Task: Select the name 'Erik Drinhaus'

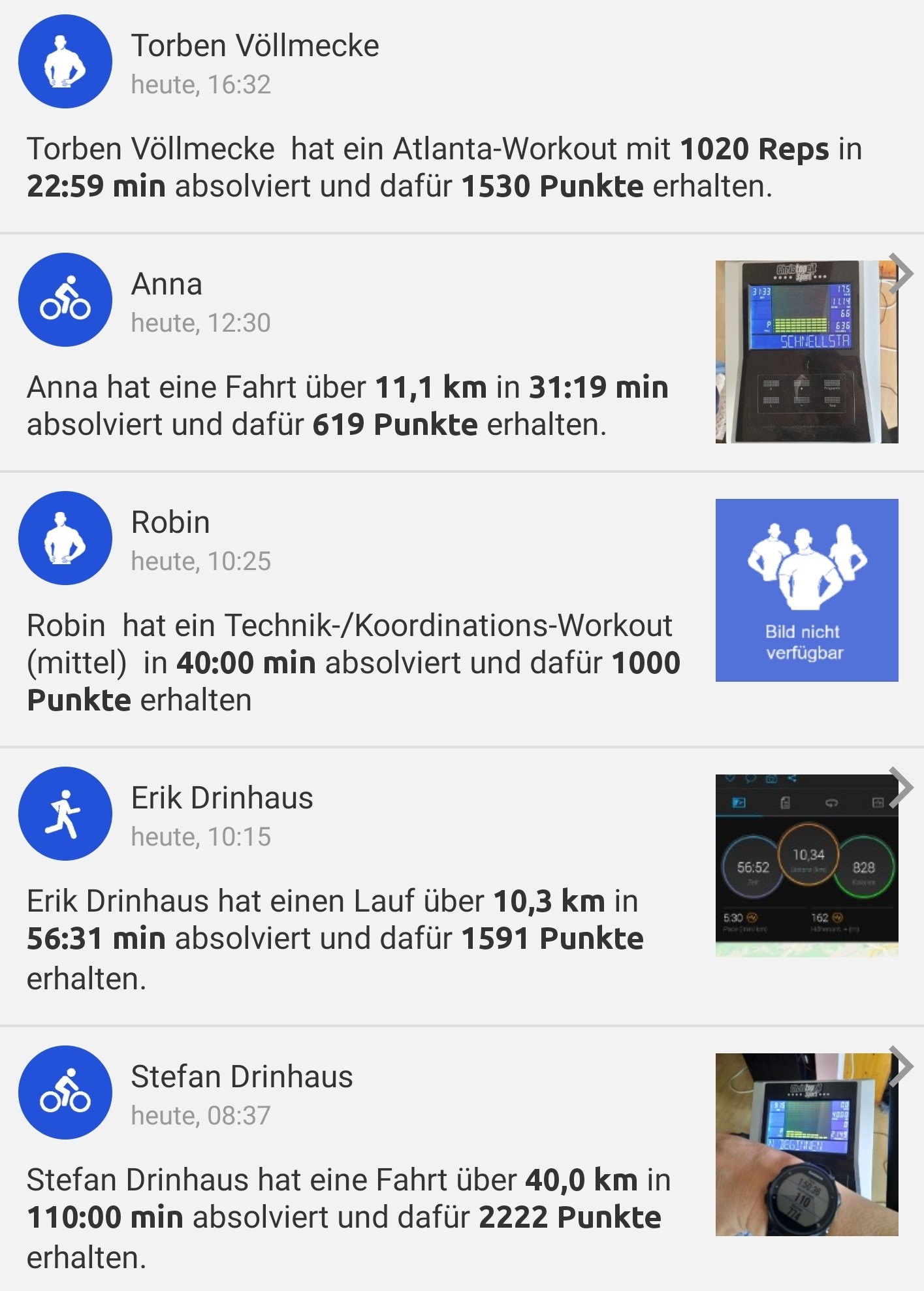Action: coord(222,795)
